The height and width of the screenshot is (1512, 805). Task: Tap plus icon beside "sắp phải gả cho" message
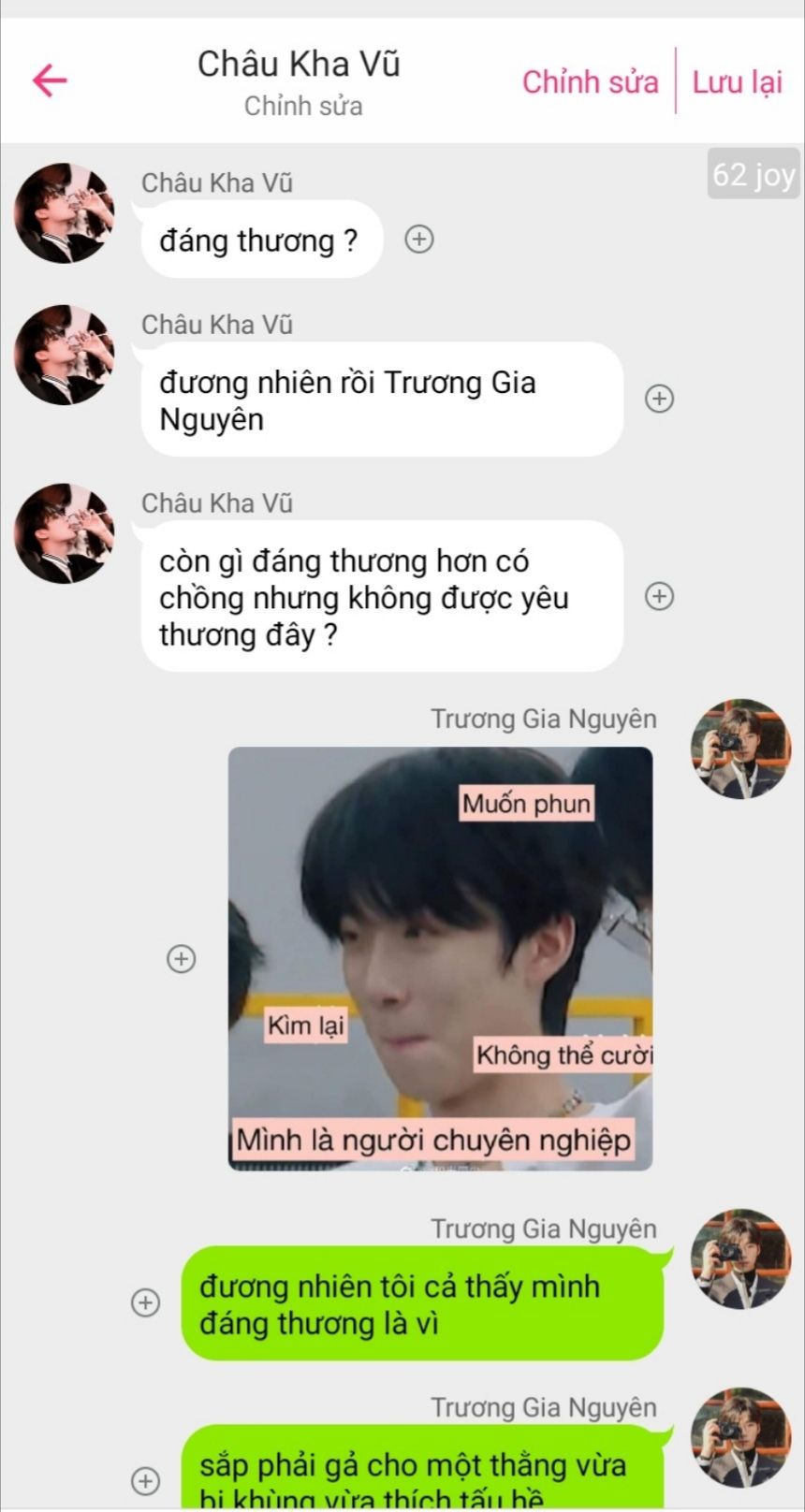click(x=145, y=1480)
